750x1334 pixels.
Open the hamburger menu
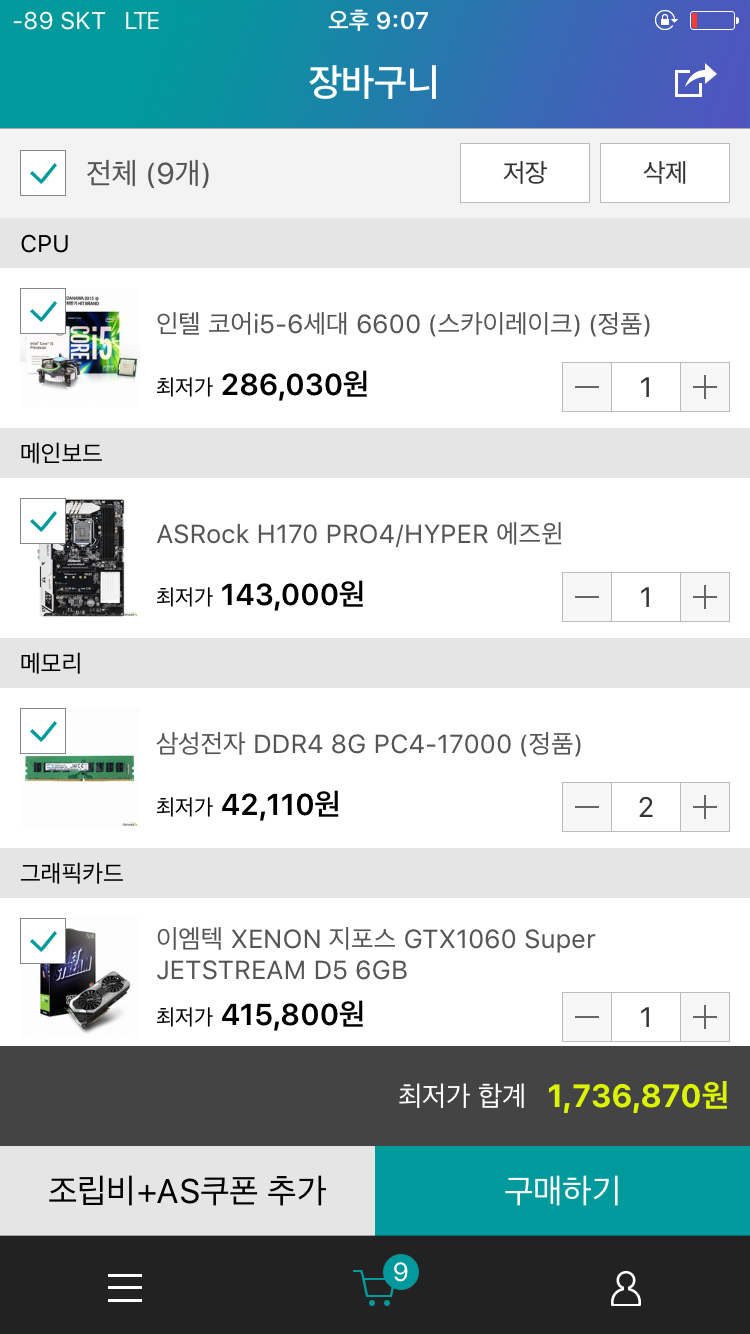pos(125,1288)
